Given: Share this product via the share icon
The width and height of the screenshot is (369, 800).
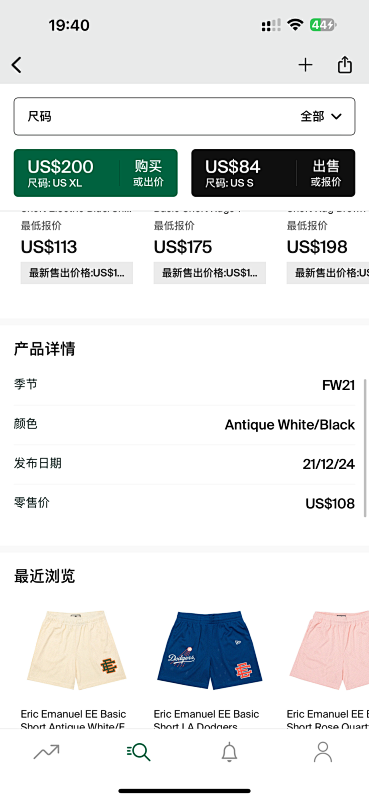Looking at the screenshot, I should point(345,65).
